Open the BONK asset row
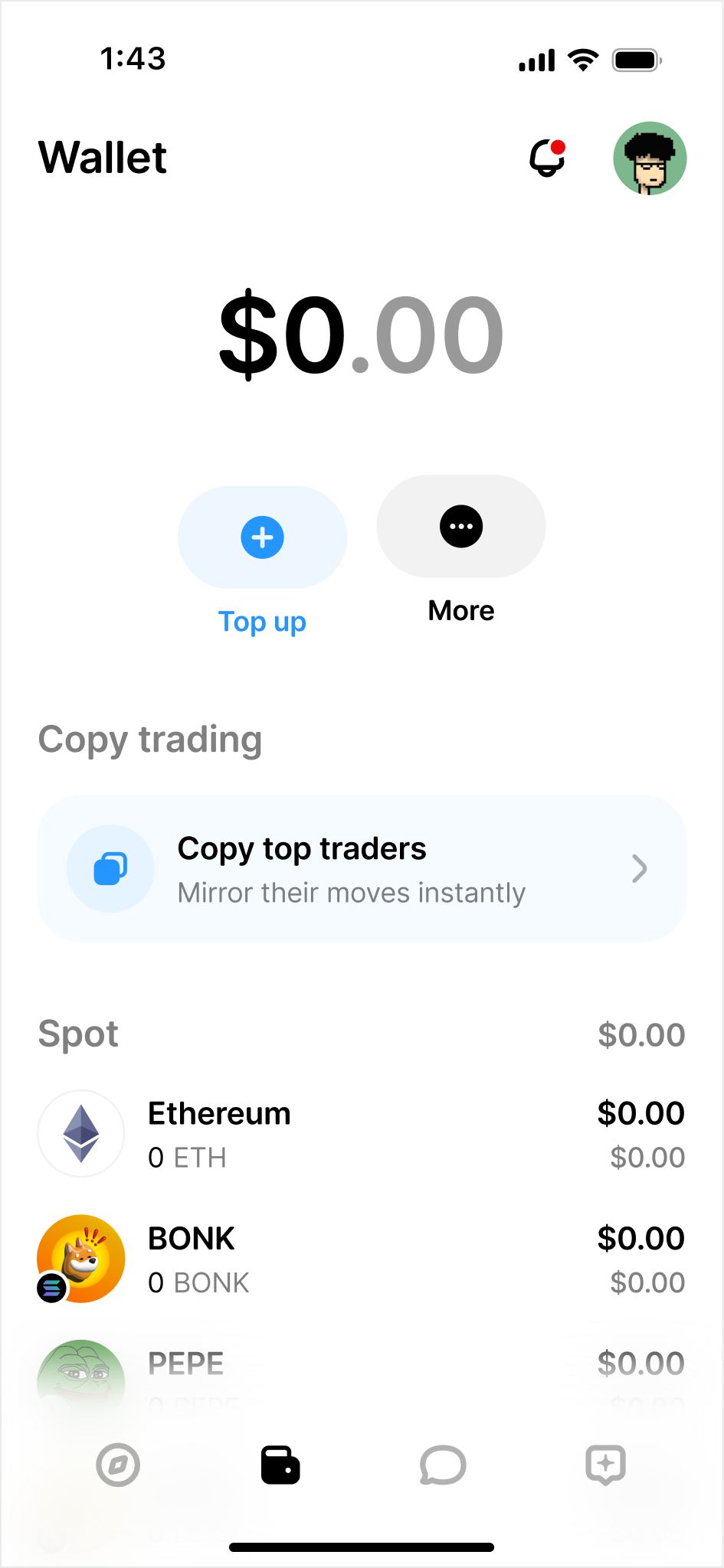 pyautogui.click(x=362, y=1259)
